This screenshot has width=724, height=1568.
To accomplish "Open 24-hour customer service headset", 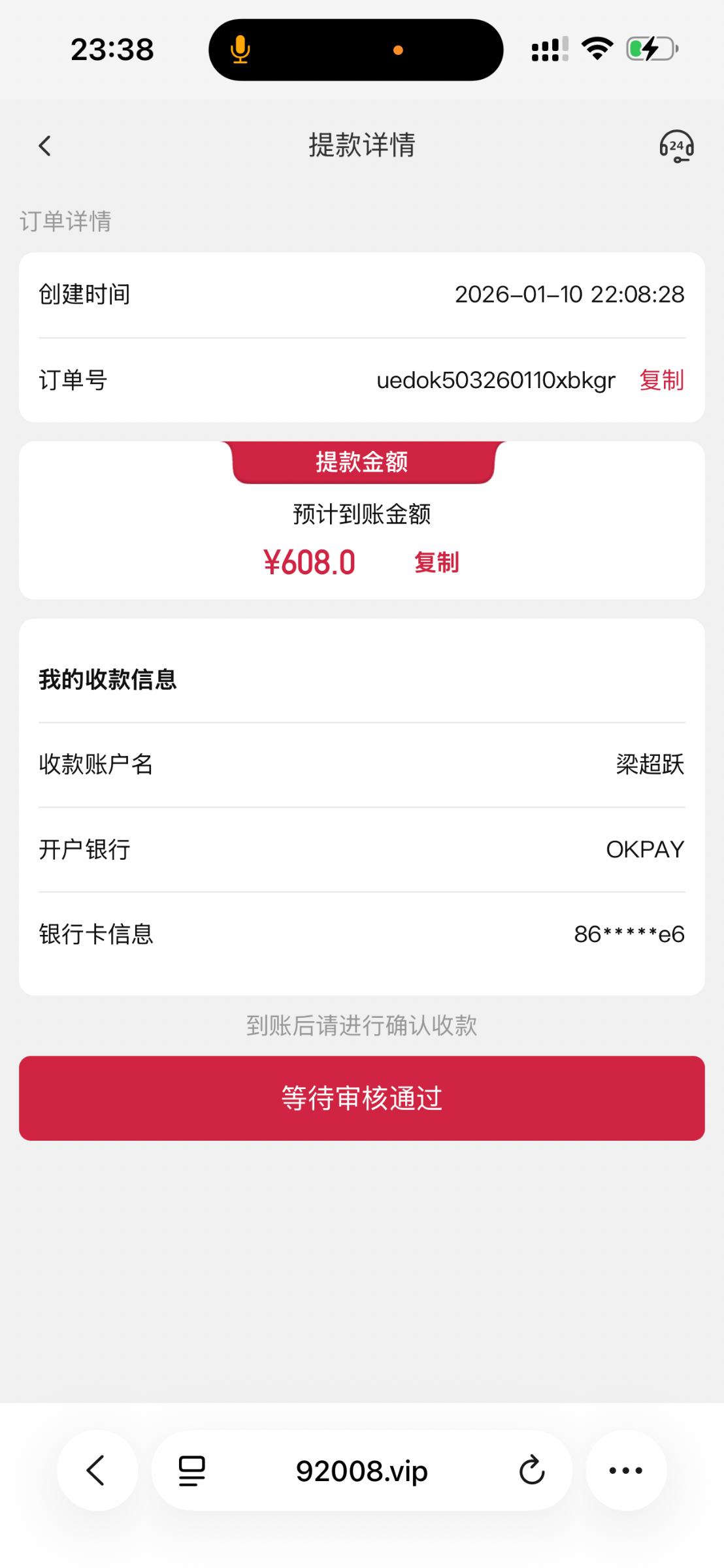I will pyautogui.click(x=676, y=146).
